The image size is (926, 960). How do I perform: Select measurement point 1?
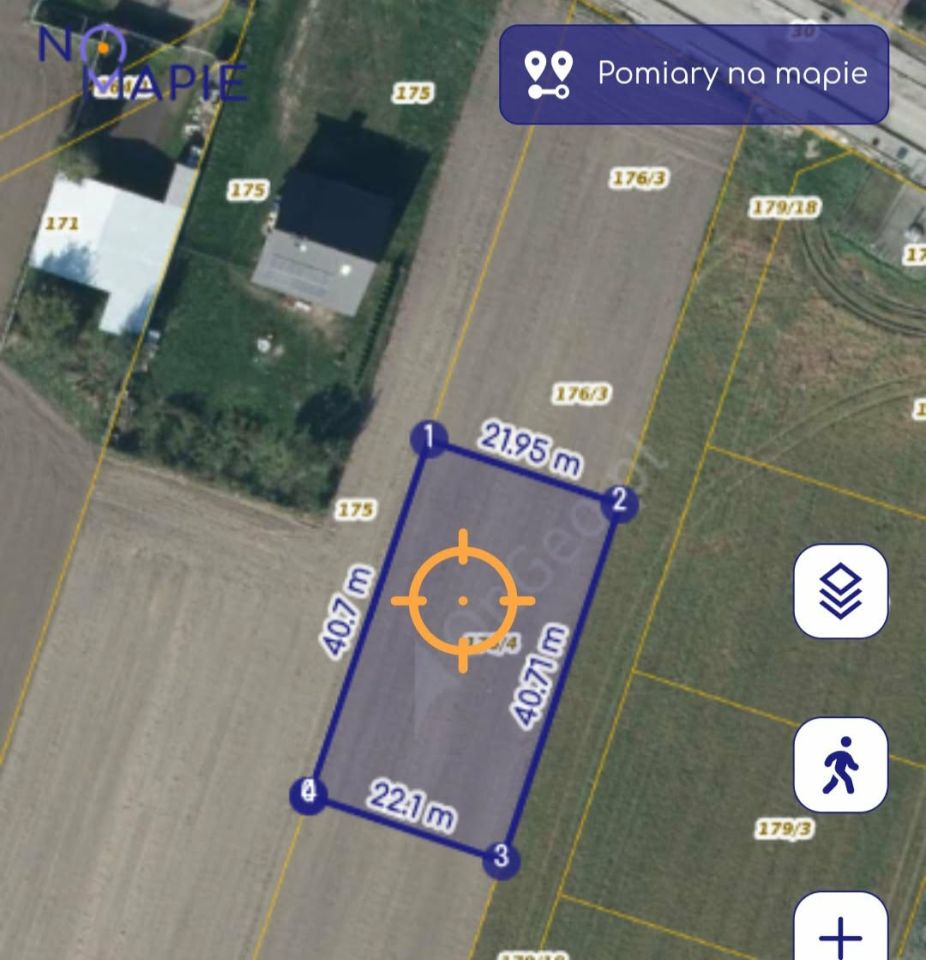[x=429, y=438]
